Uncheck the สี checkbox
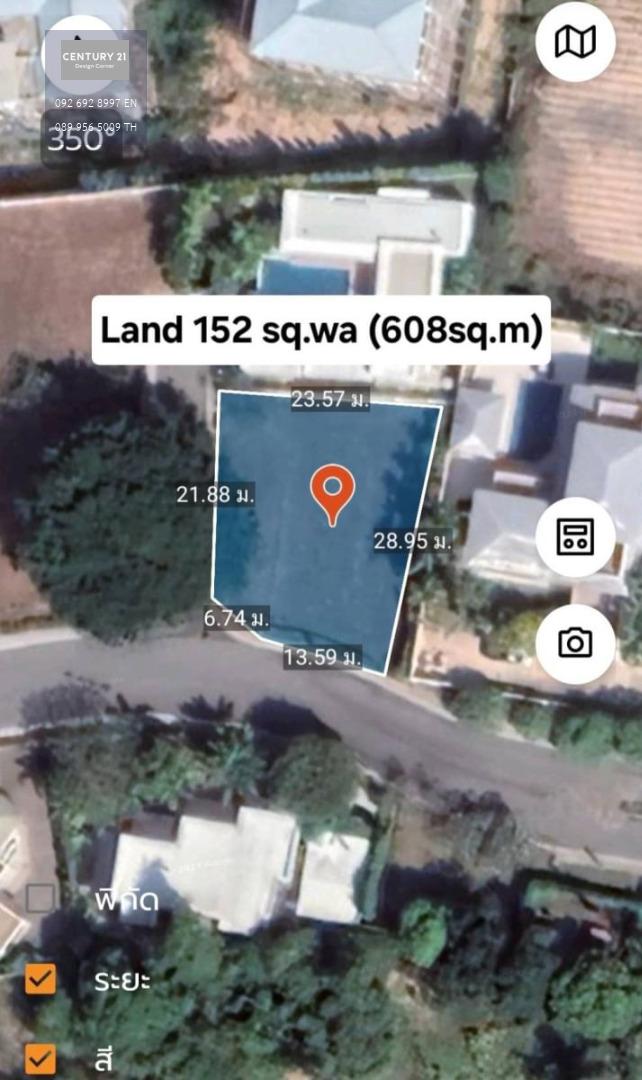This screenshot has height=1080, width=642. [x=41, y=1059]
